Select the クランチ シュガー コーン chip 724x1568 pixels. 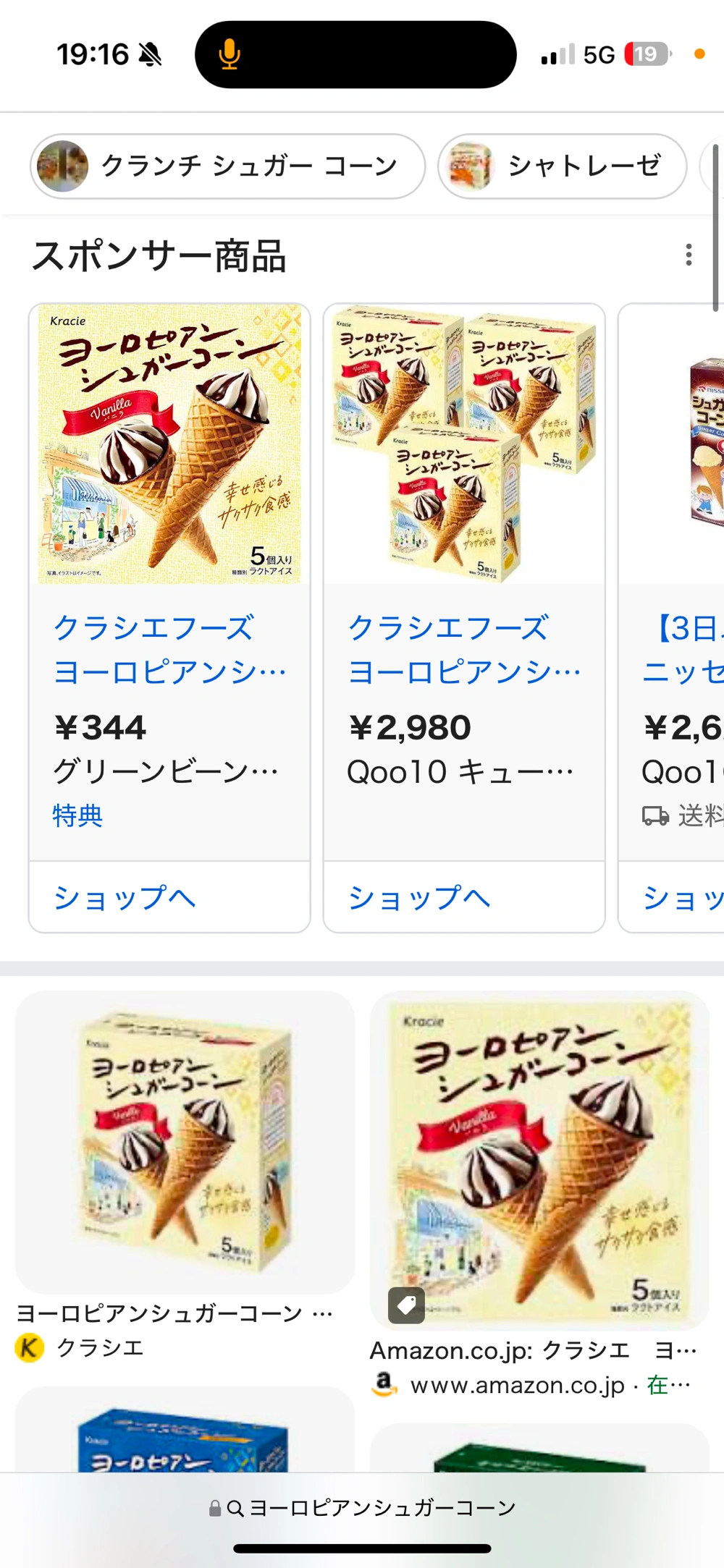pos(227,166)
